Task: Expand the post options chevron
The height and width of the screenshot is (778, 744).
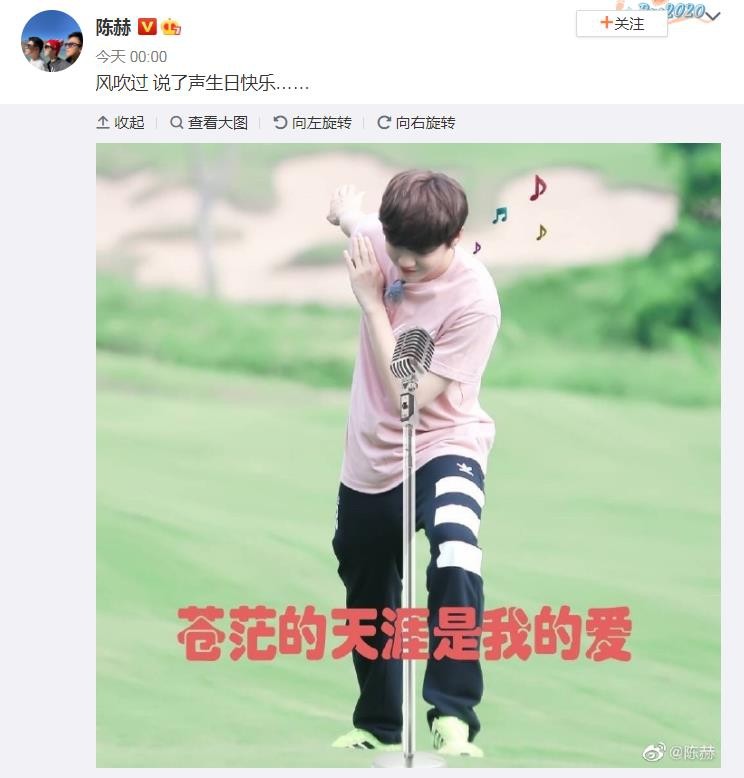Action: coord(712,15)
